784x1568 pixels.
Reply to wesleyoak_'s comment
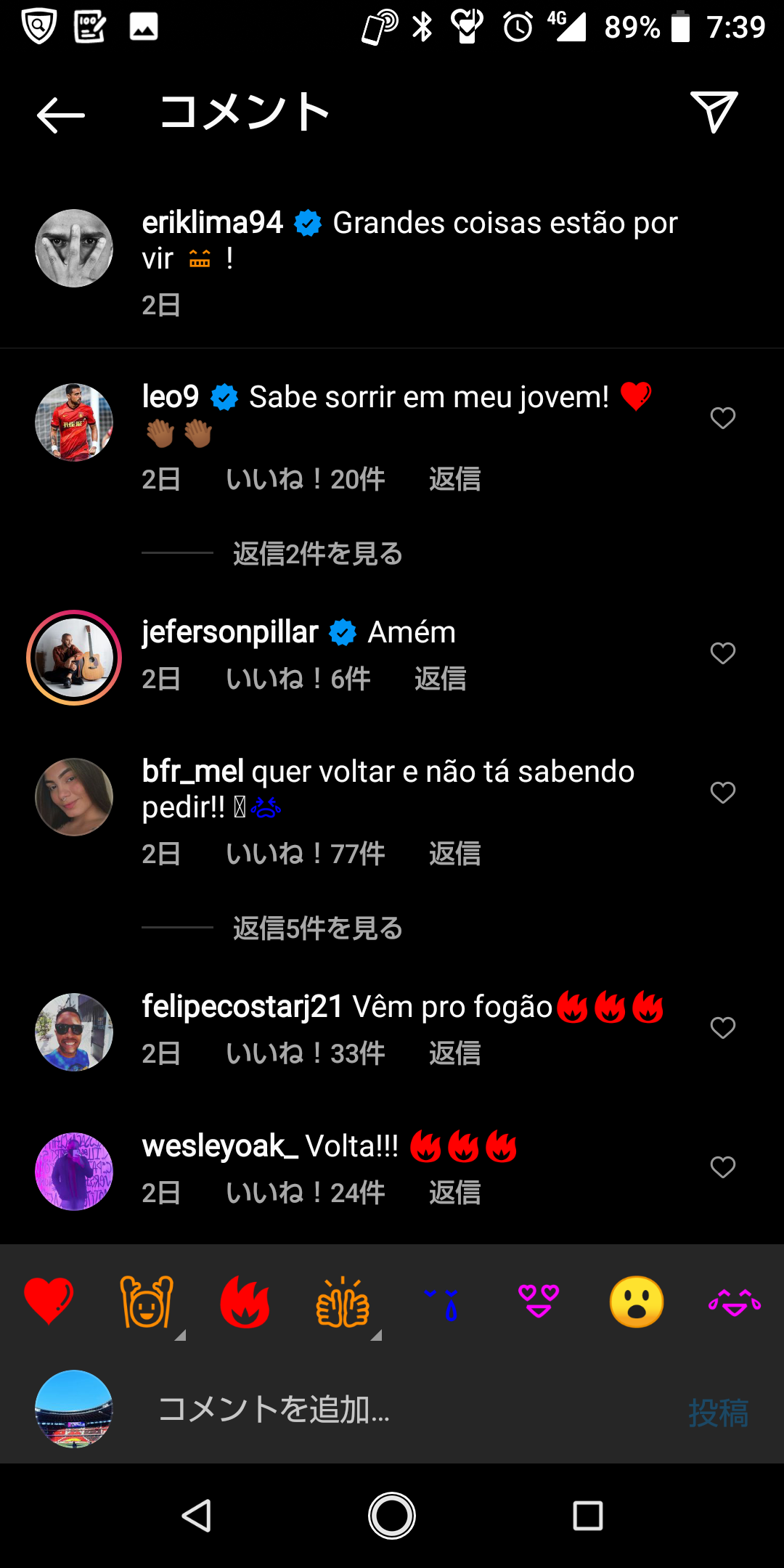click(x=454, y=1193)
